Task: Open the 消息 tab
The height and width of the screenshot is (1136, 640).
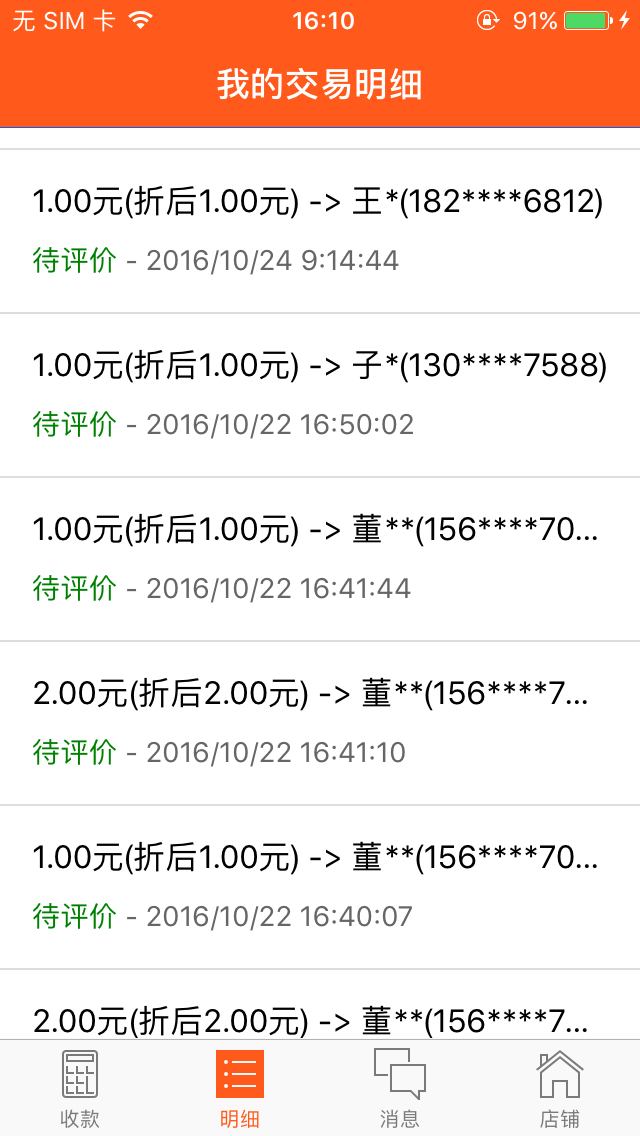Action: [400, 1088]
